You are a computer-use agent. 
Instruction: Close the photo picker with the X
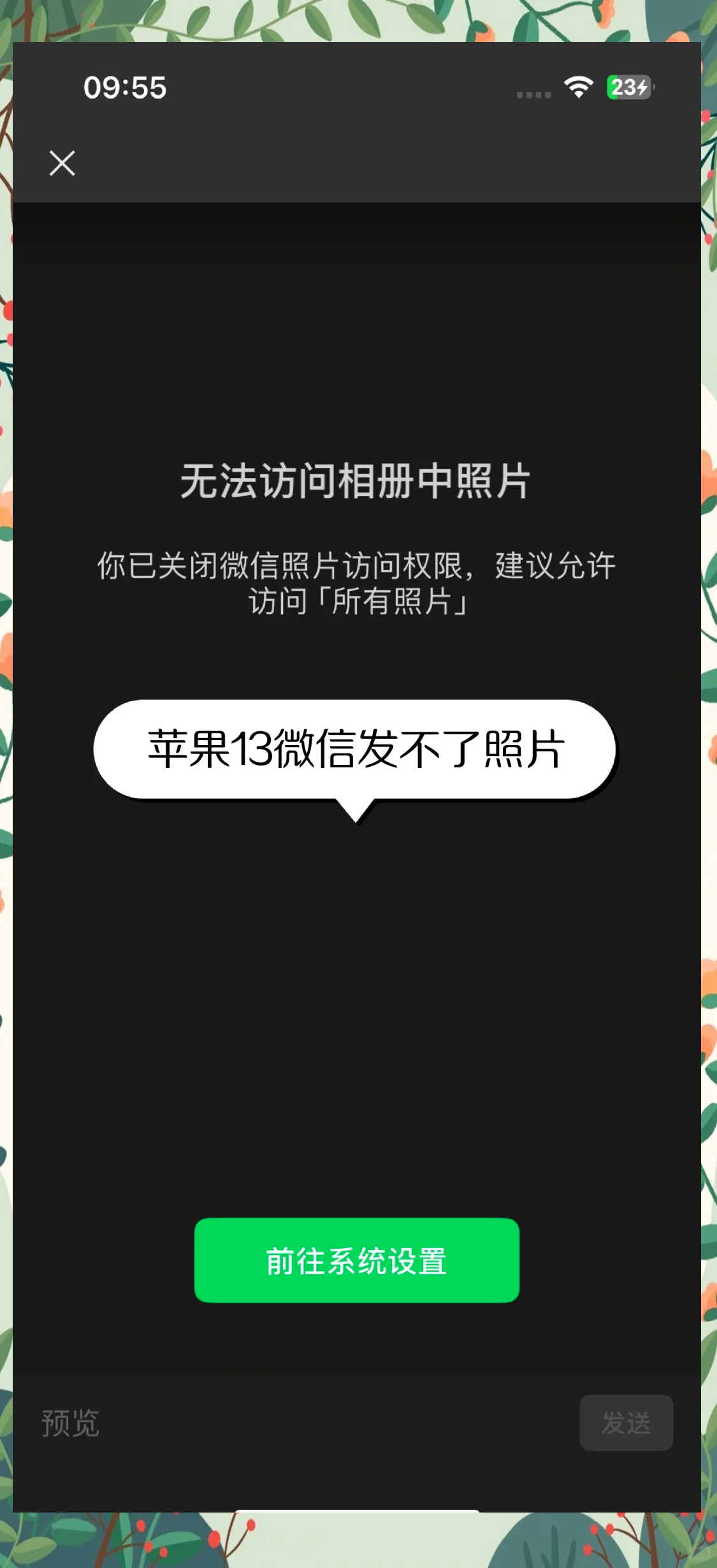[x=62, y=163]
